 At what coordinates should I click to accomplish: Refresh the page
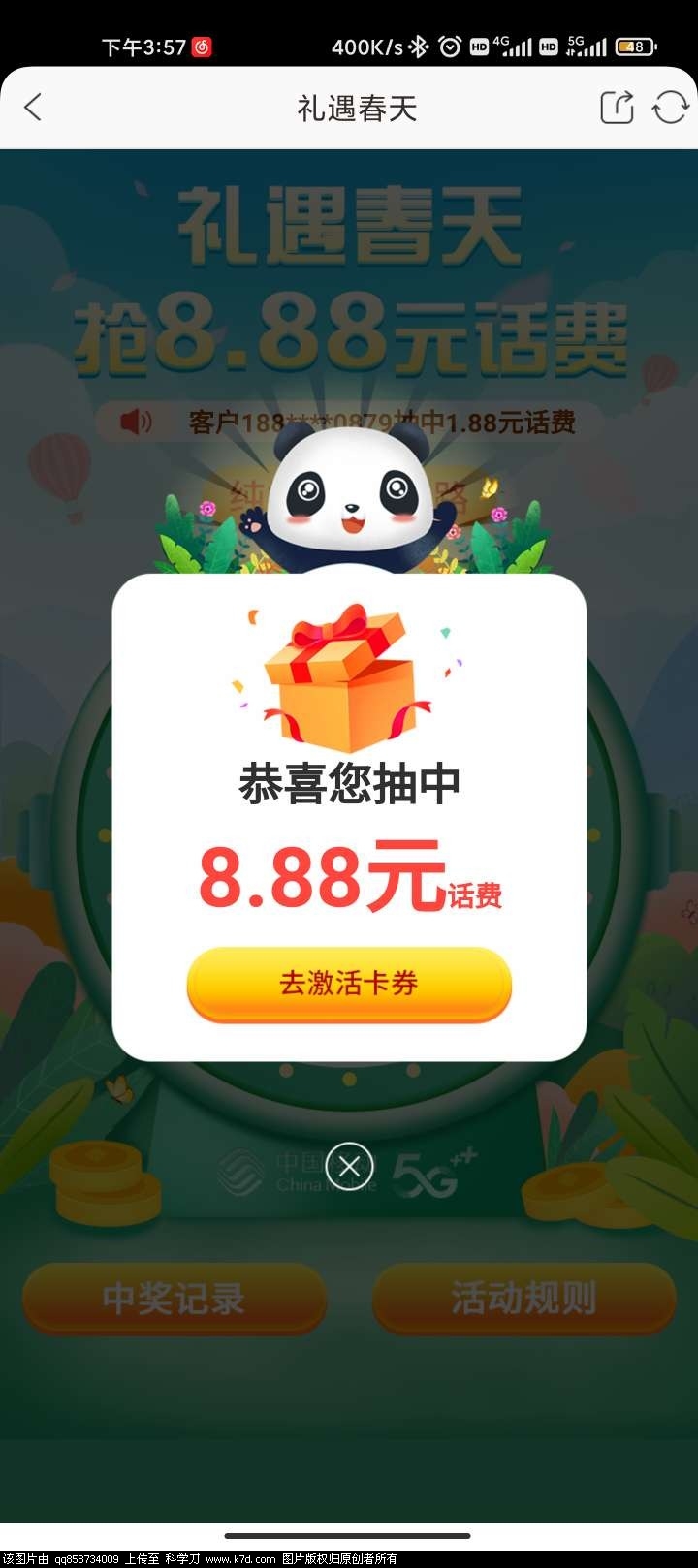click(x=670, y=107)
